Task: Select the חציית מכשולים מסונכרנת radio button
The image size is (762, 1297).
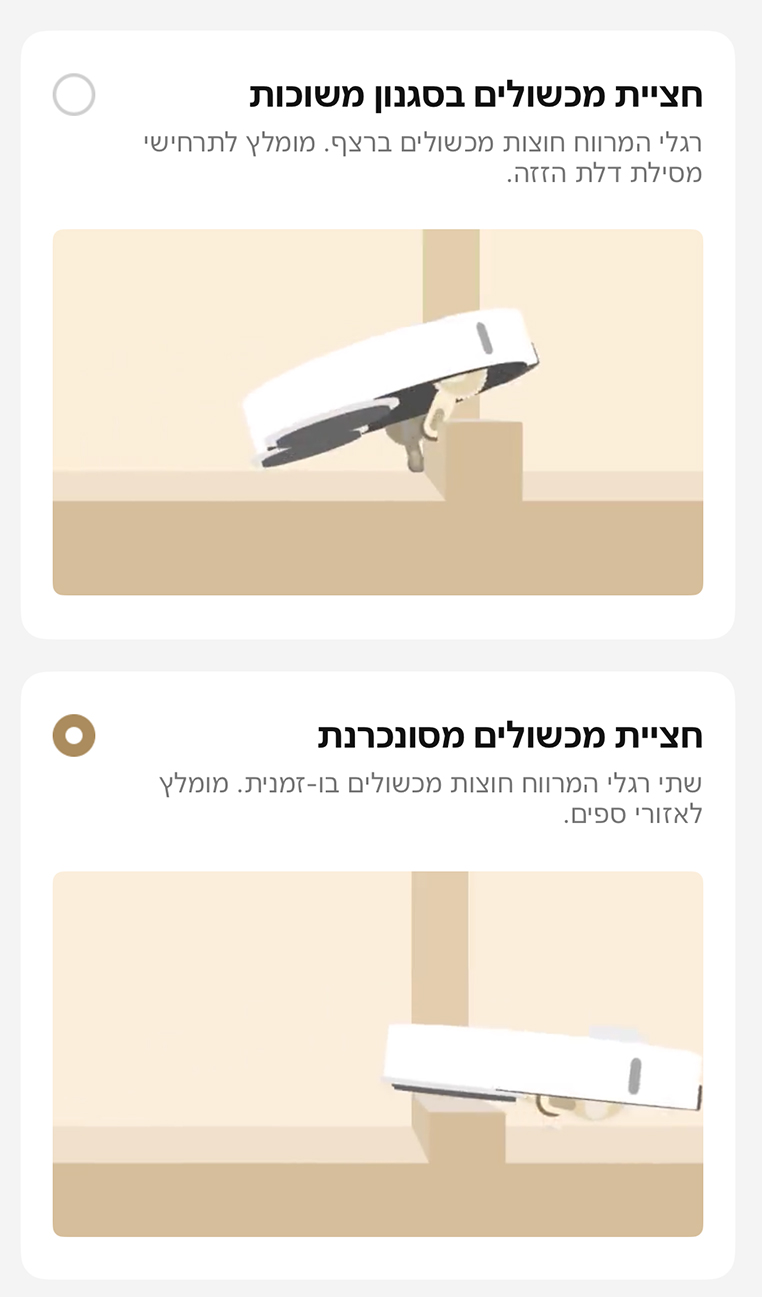Action: click(74, 736)
